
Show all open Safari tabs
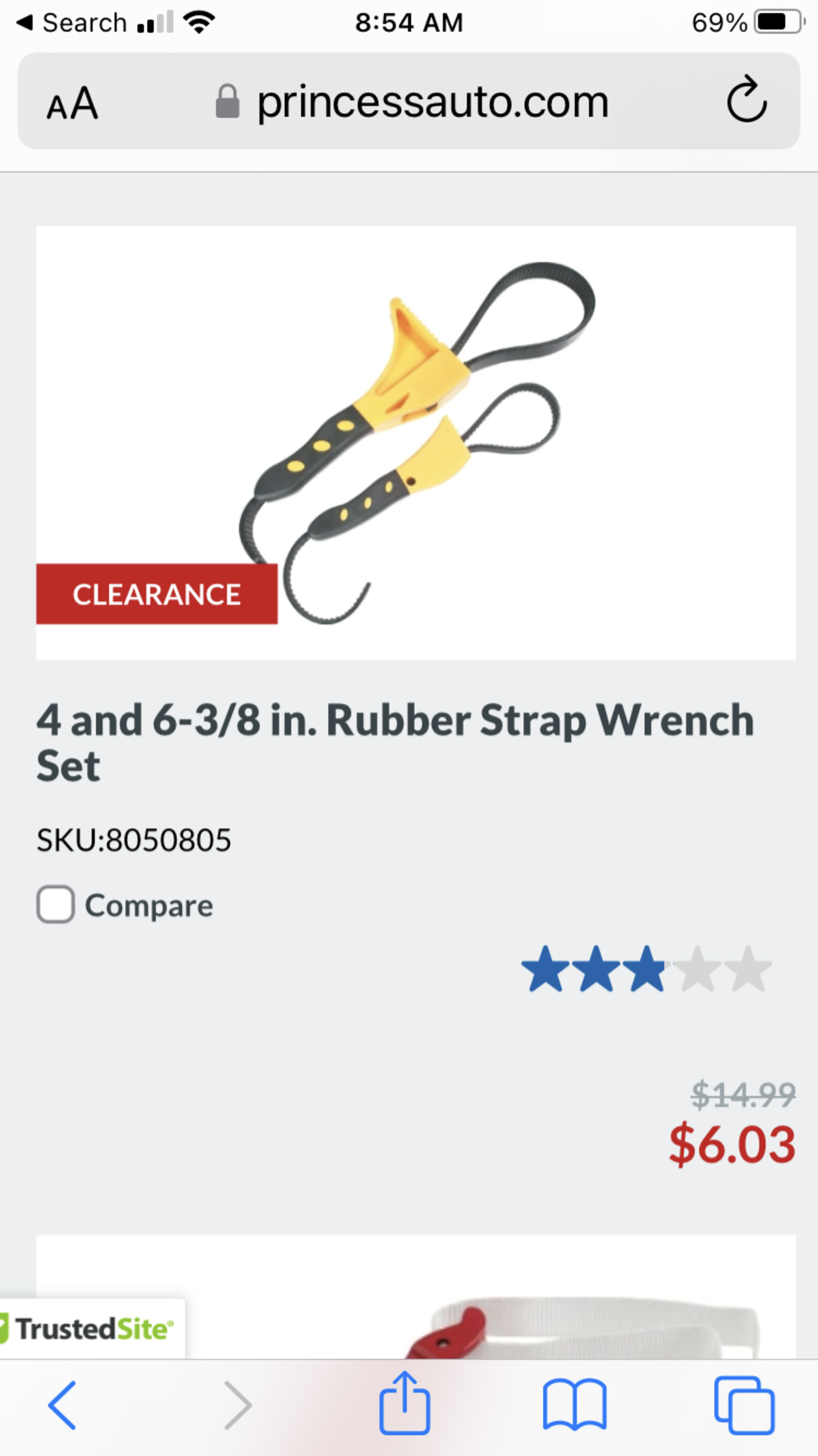(745, 1405)
